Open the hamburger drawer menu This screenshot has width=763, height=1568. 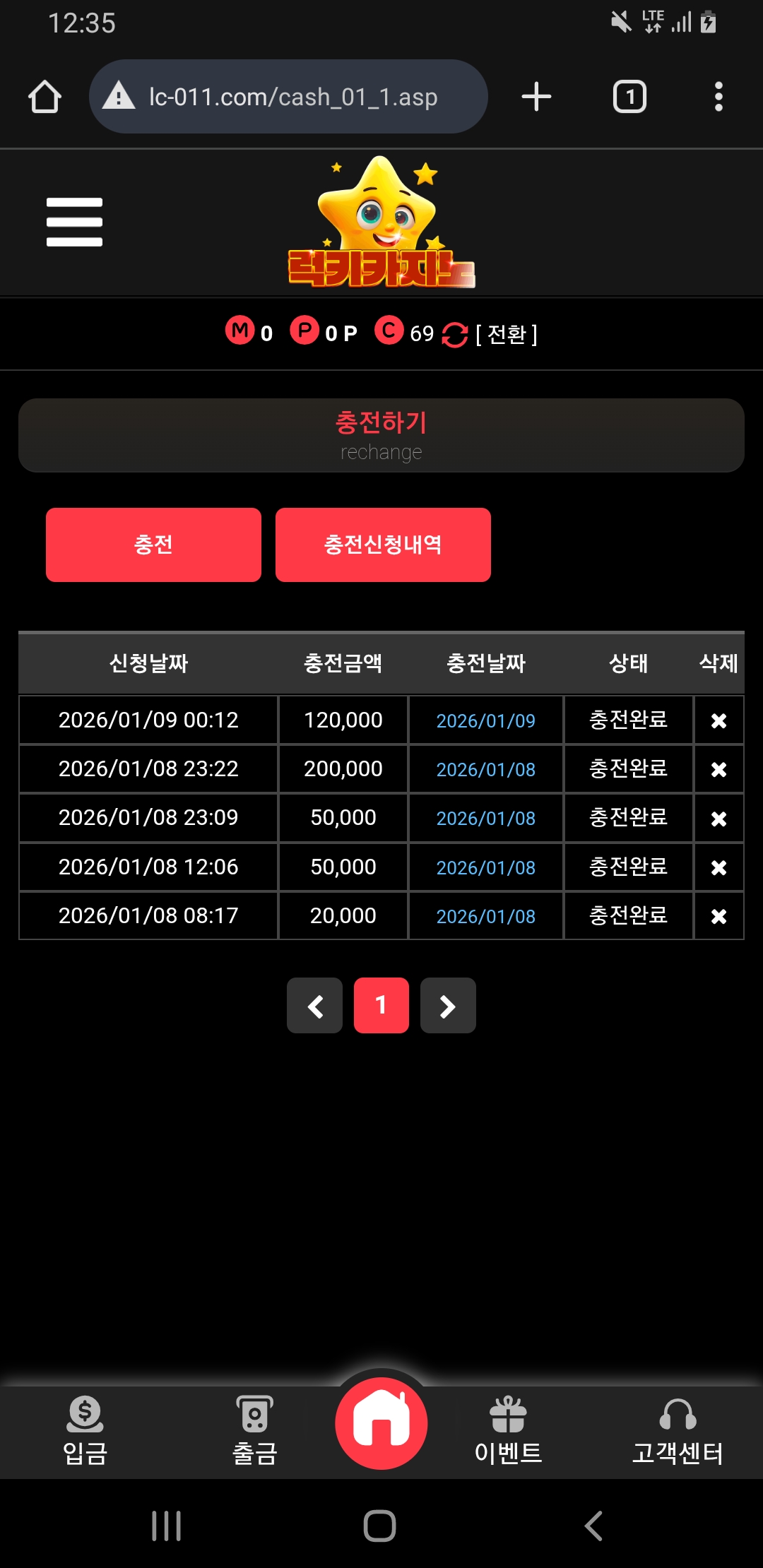coord(74,222)
